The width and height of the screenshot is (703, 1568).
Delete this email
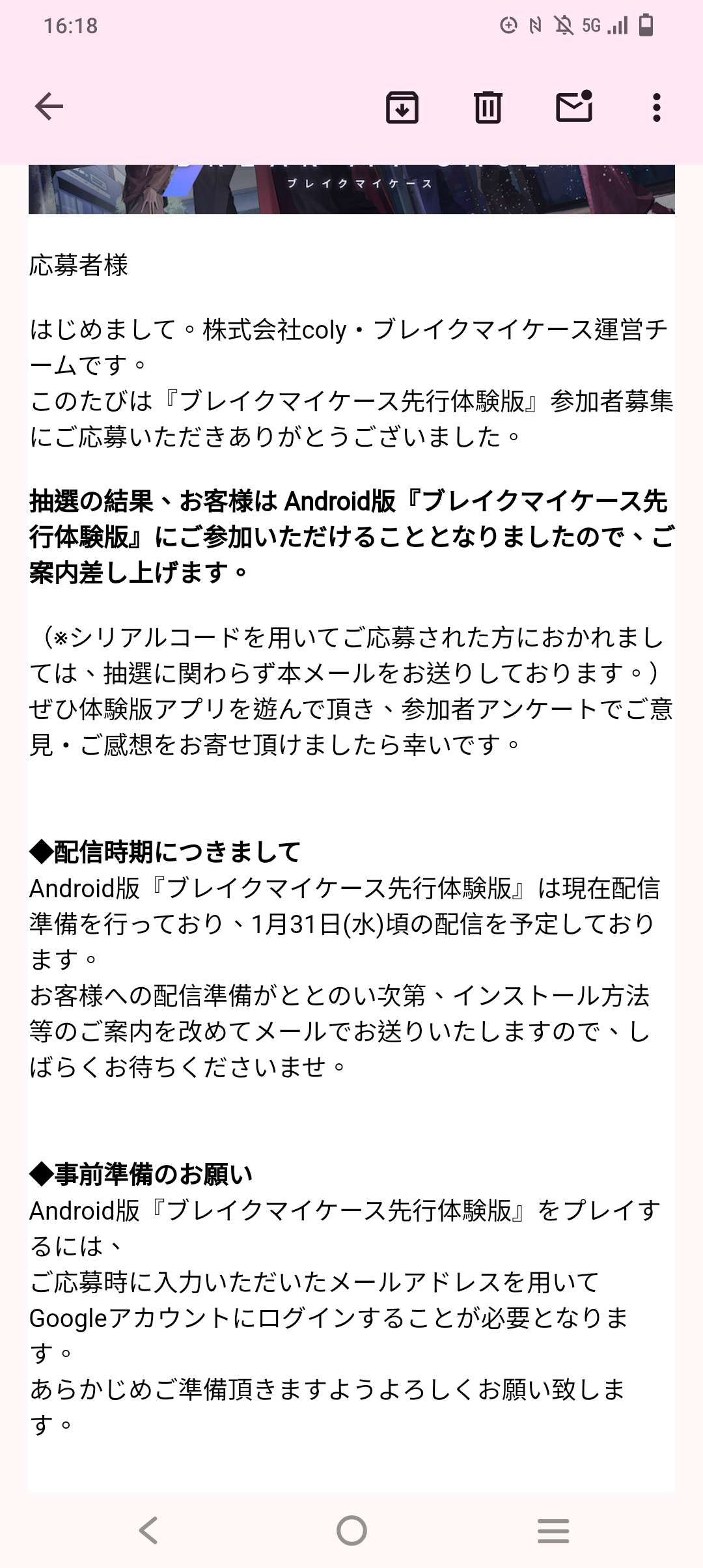tap(488, 107)
